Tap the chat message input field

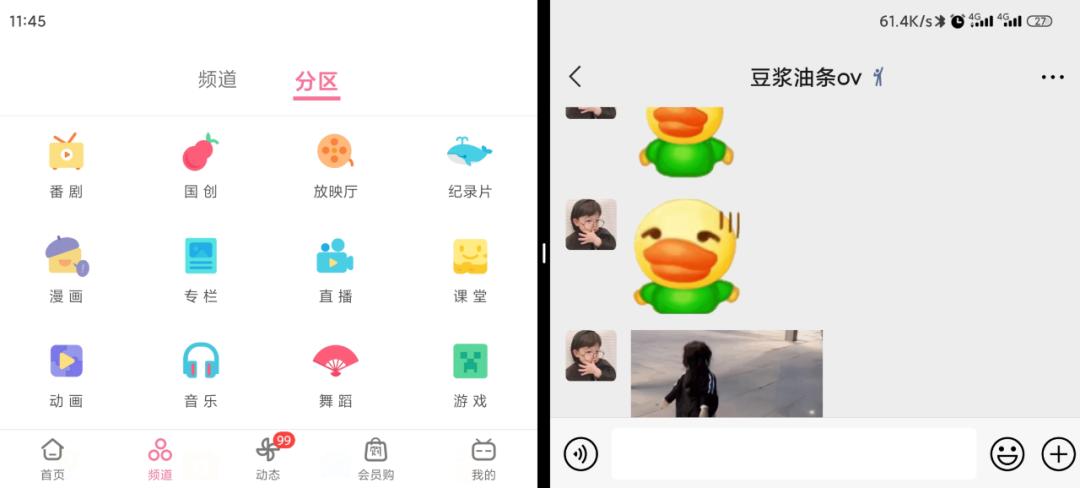[x=793, y=454]
